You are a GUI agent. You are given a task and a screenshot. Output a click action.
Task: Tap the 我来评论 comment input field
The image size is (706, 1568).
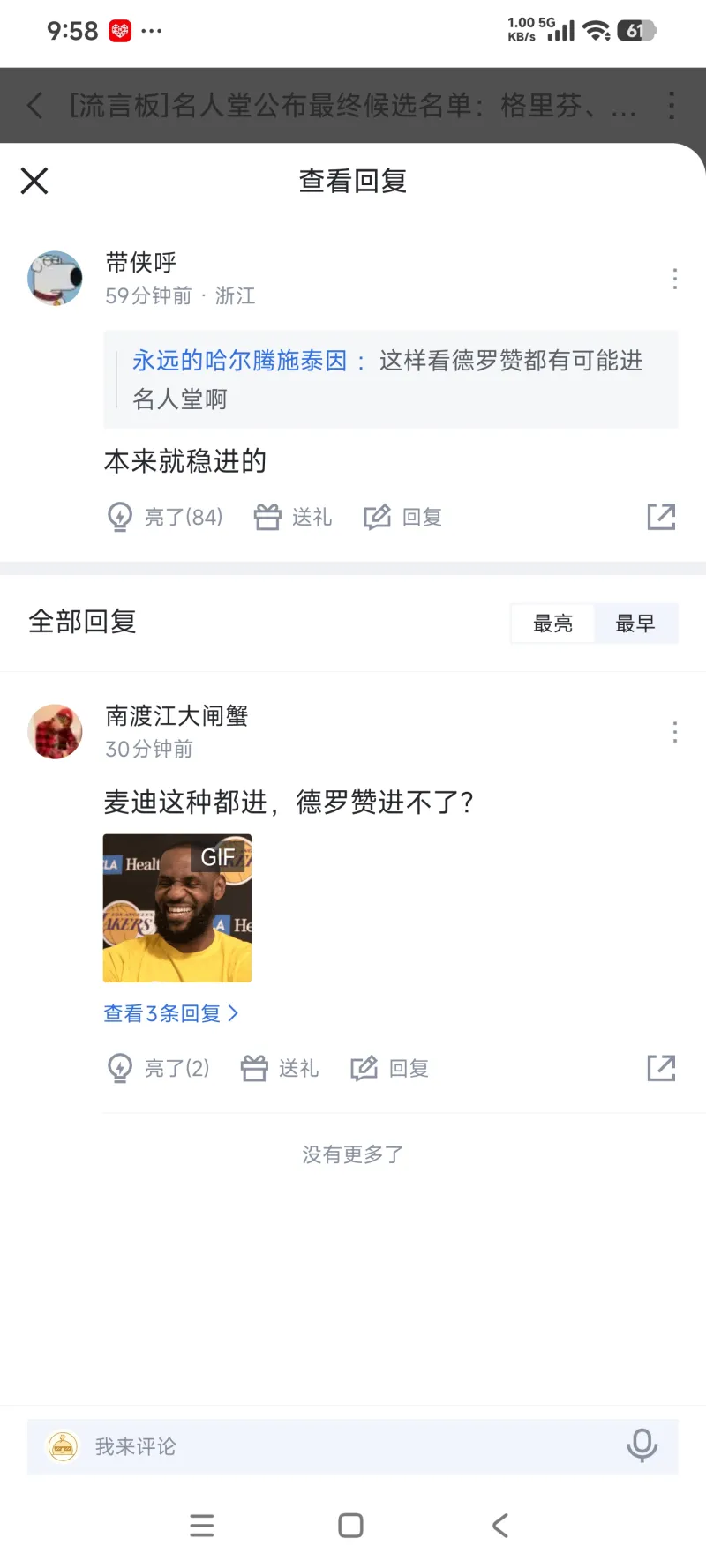265,1445
